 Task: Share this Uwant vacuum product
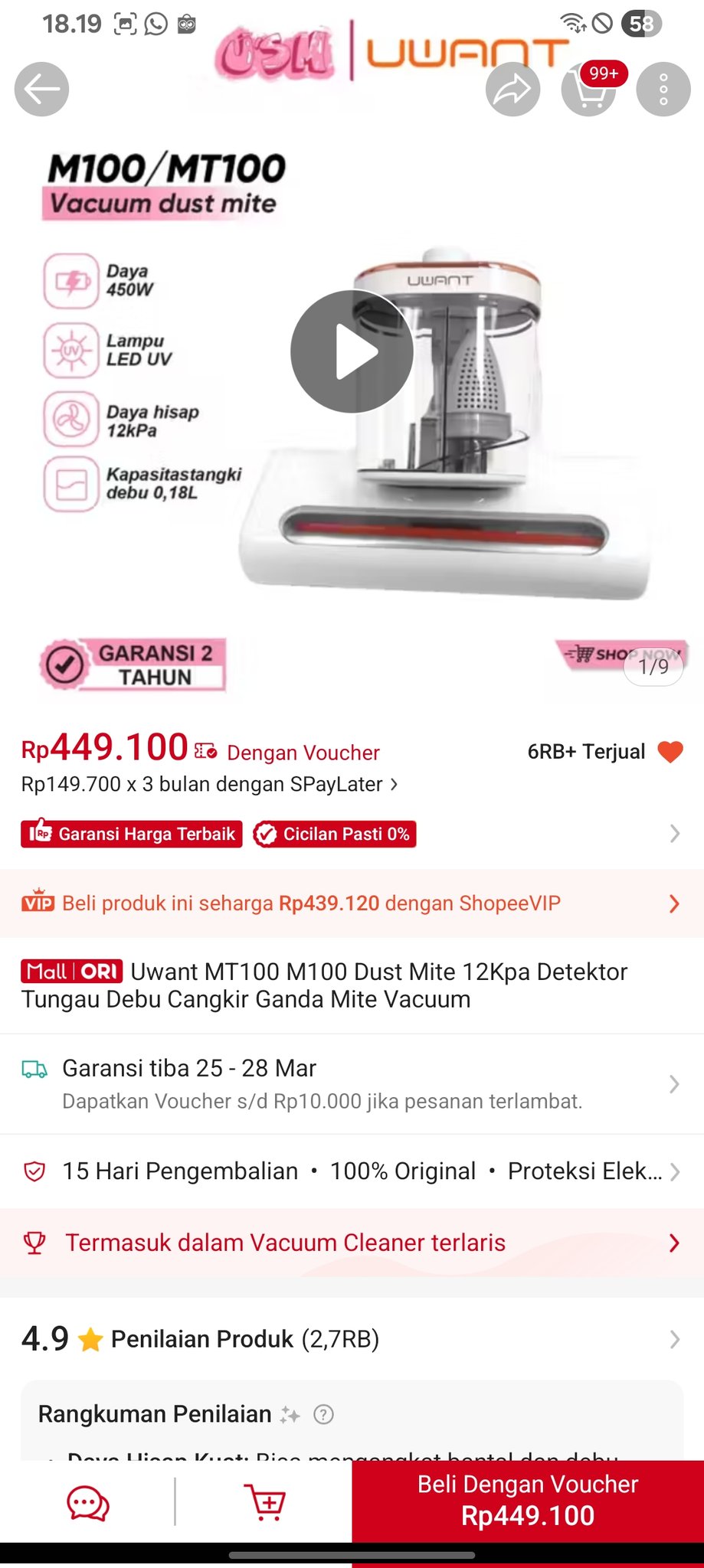pyautogui.click(x=512, y=90)
